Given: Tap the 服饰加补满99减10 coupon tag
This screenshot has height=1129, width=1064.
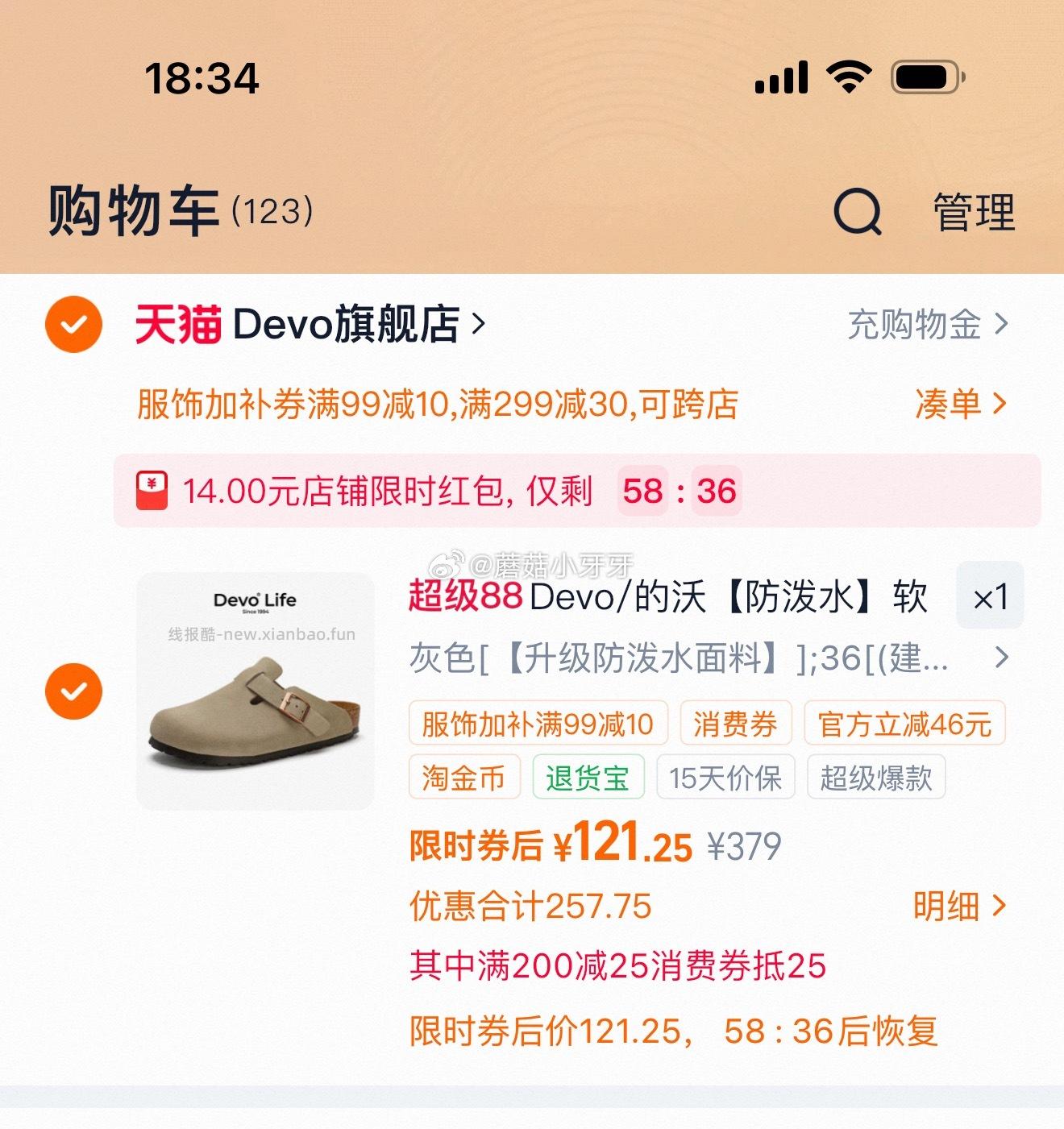Looking at the screenshot, I should tap(537, 723).
